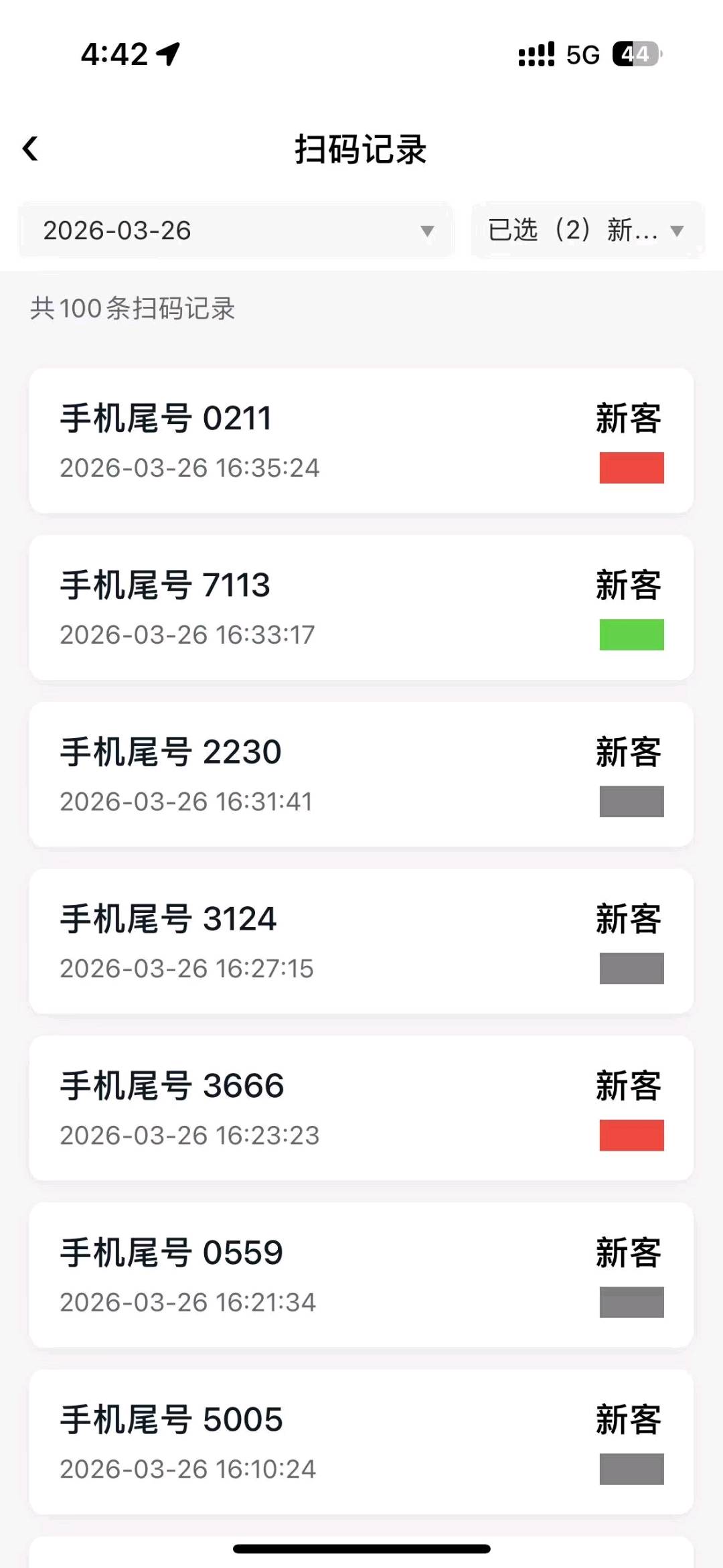723x1568 pixels.
Task: Expand the date selector chevron arrow
Action: (x=428, y=231)
